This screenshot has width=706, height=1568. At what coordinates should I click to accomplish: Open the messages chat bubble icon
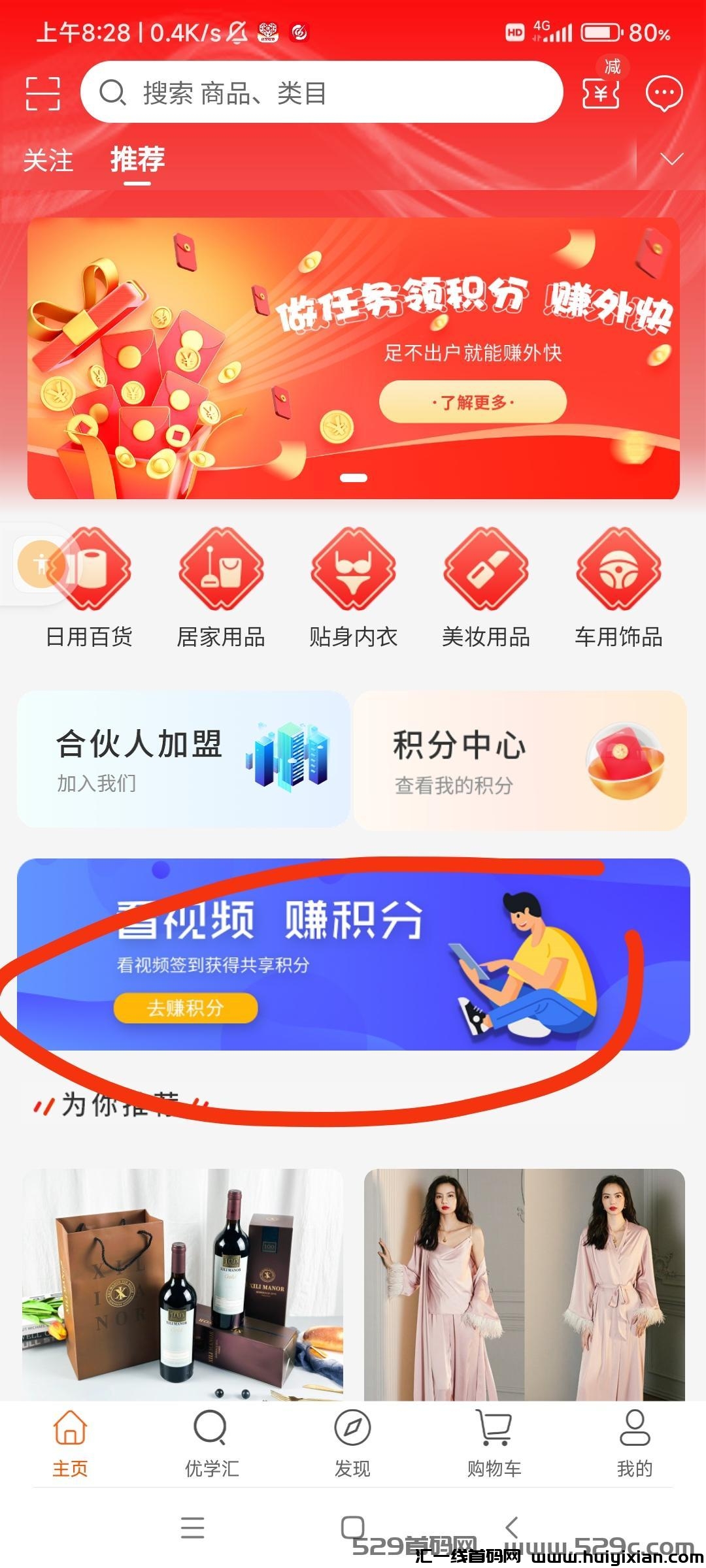pos(664,93)
